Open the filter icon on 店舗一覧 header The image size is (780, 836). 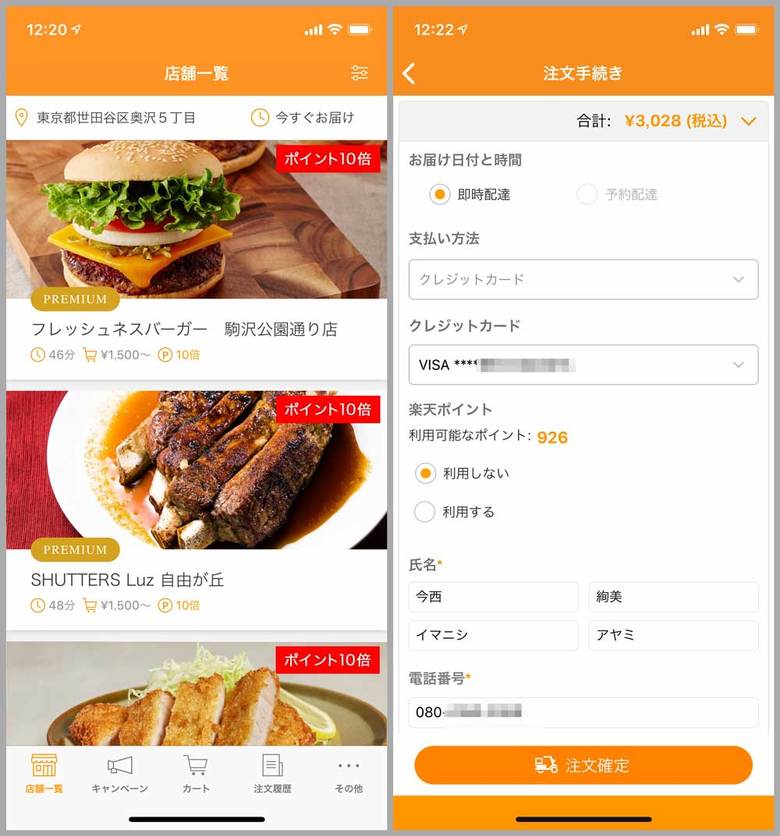coord(360,73)
